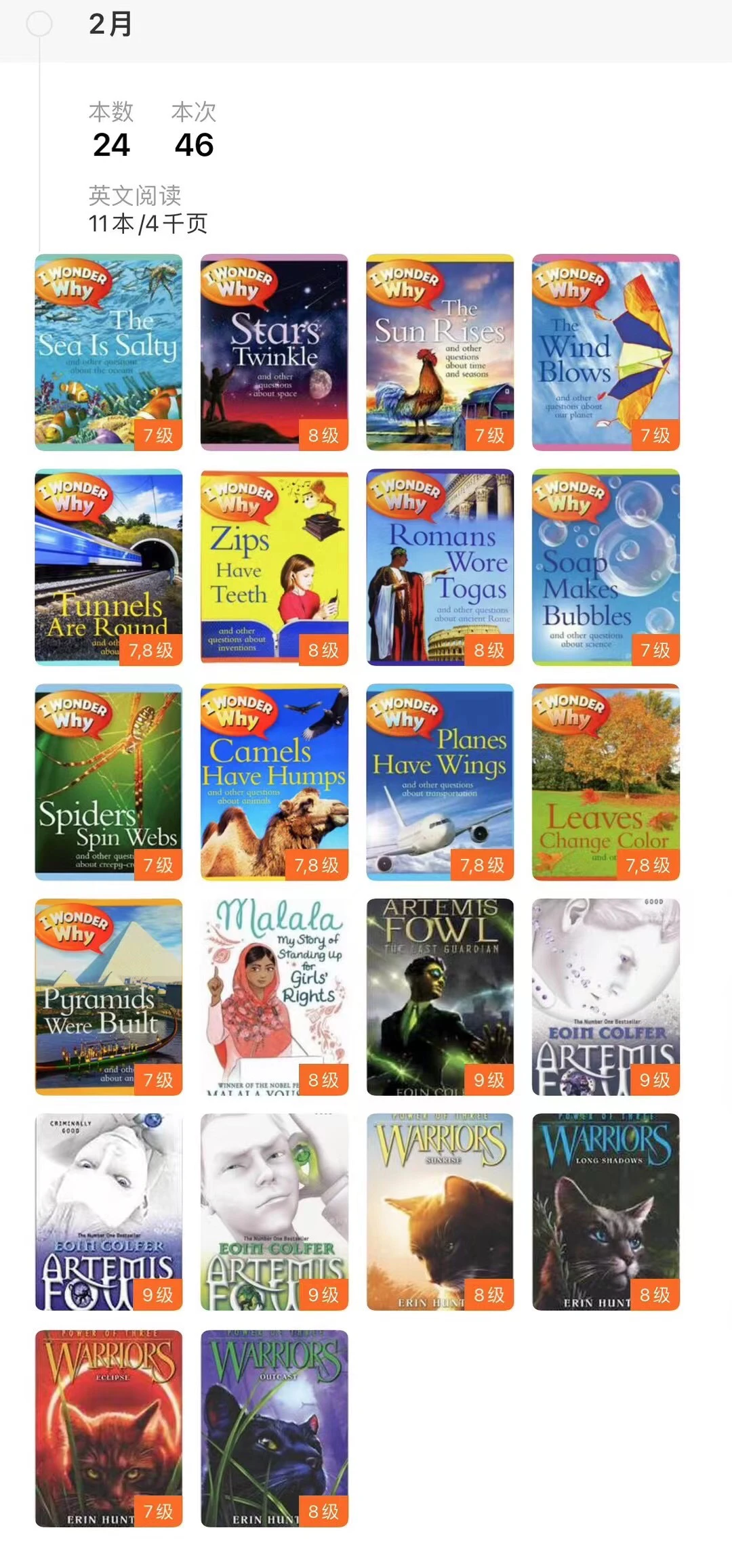This screenshot has height=1568, width=732.
Task: Open Warriors Outcast book
Action: point(274,1428)
